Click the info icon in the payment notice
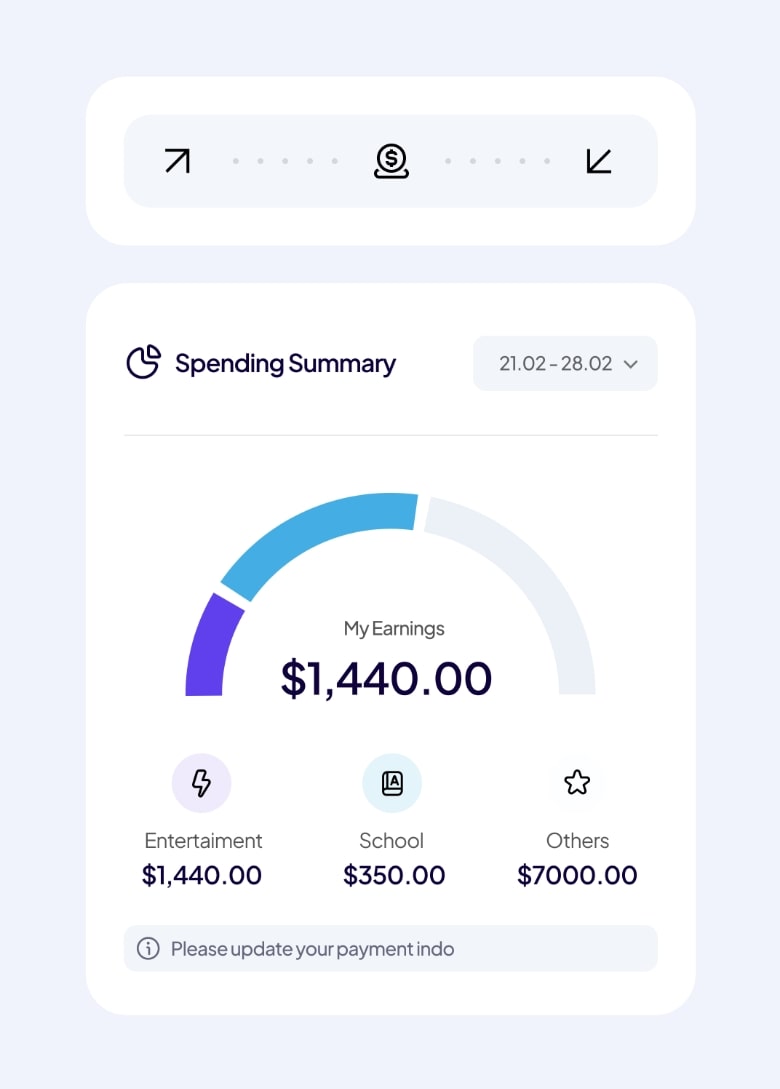This screenshot has height=1089, width=780. click(147, 948)
